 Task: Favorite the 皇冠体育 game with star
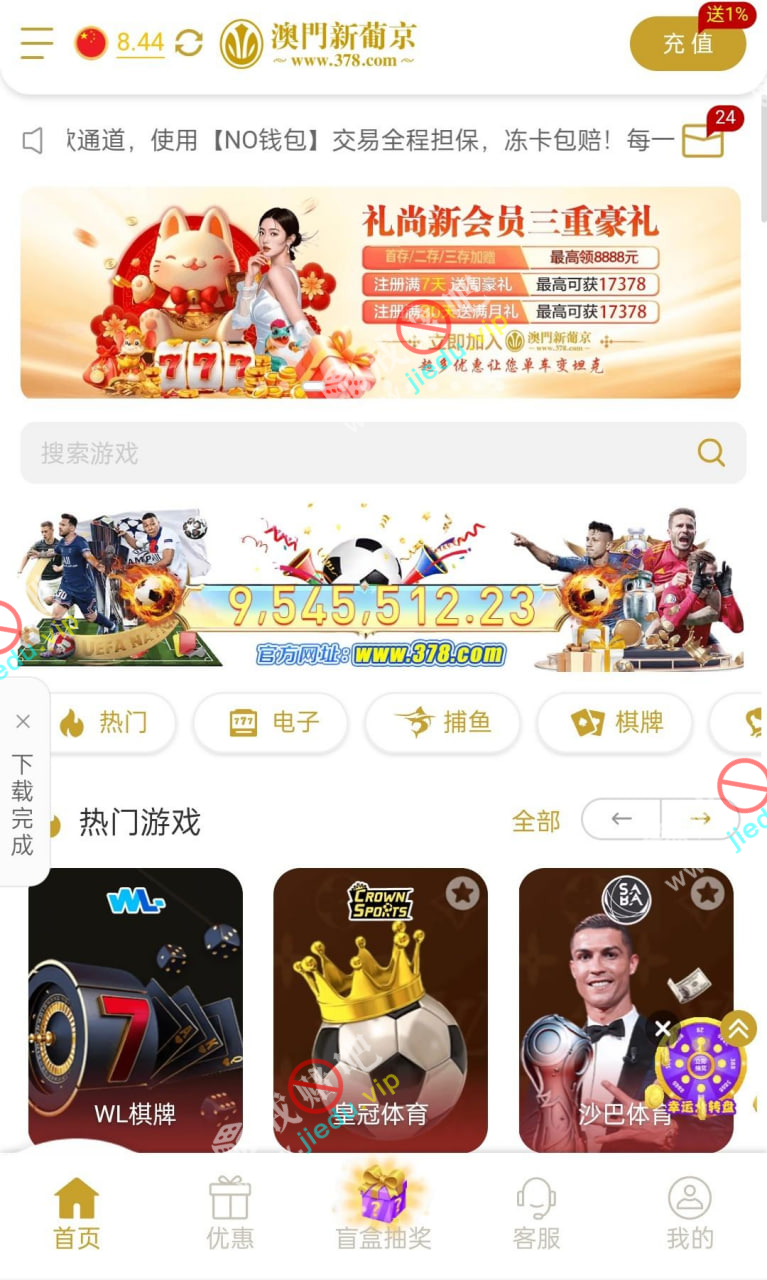point(462,893)
